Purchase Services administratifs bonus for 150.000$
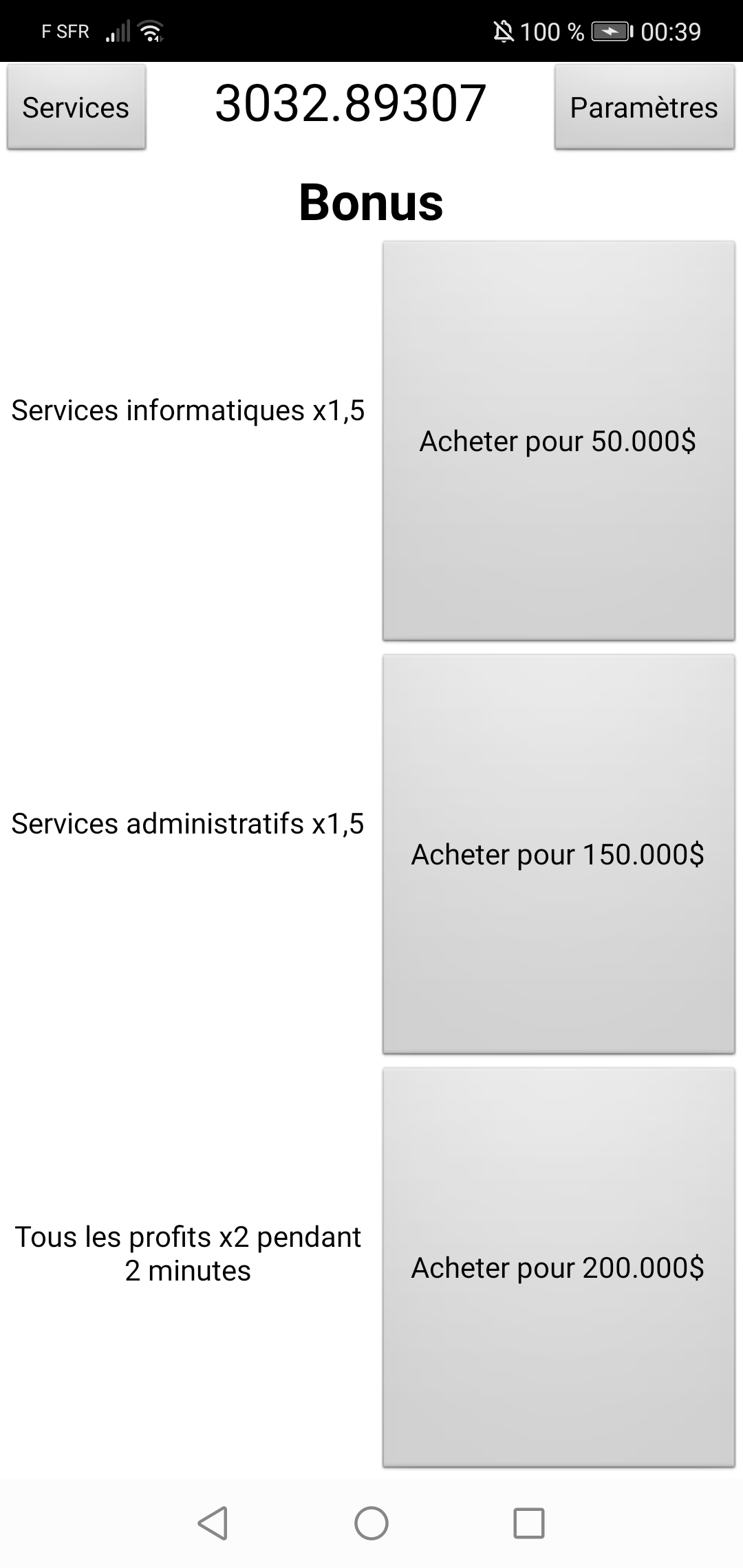The height and width of the screenshot is (1568, 743). tap(559, 854)
